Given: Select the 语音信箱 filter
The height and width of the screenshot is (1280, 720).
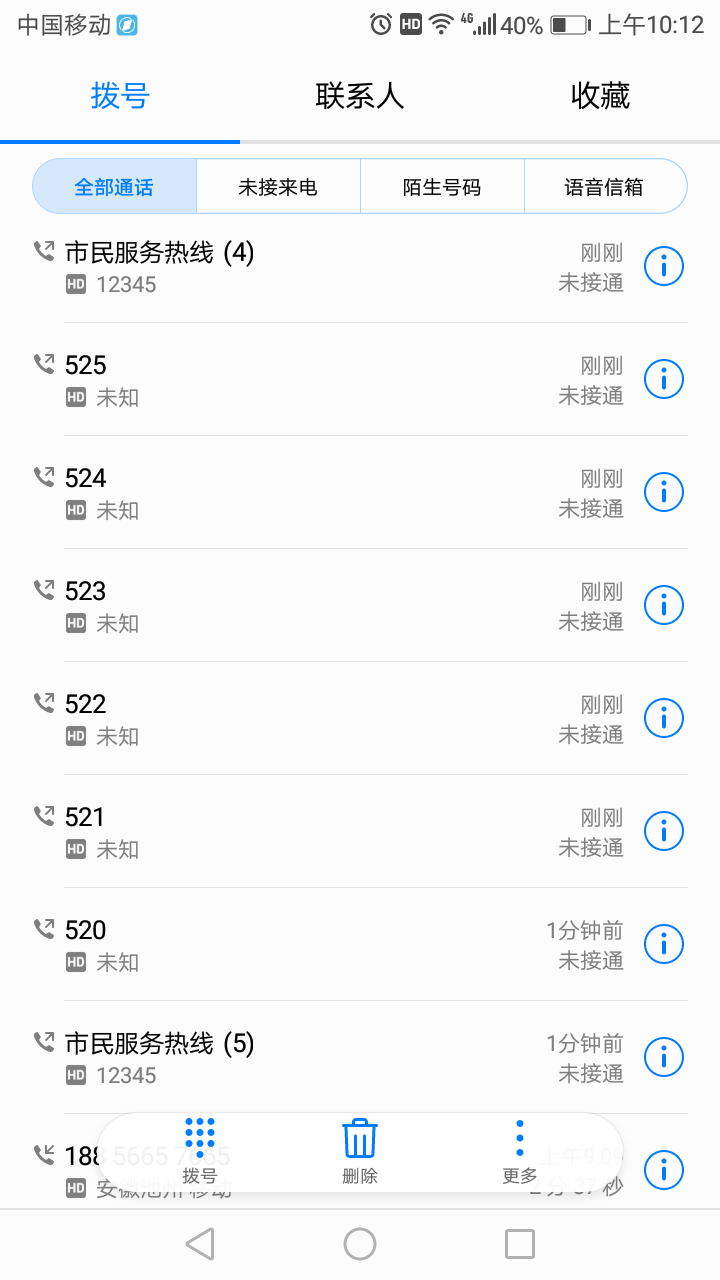Looking at the screenshot, I should tap(605, 185).
